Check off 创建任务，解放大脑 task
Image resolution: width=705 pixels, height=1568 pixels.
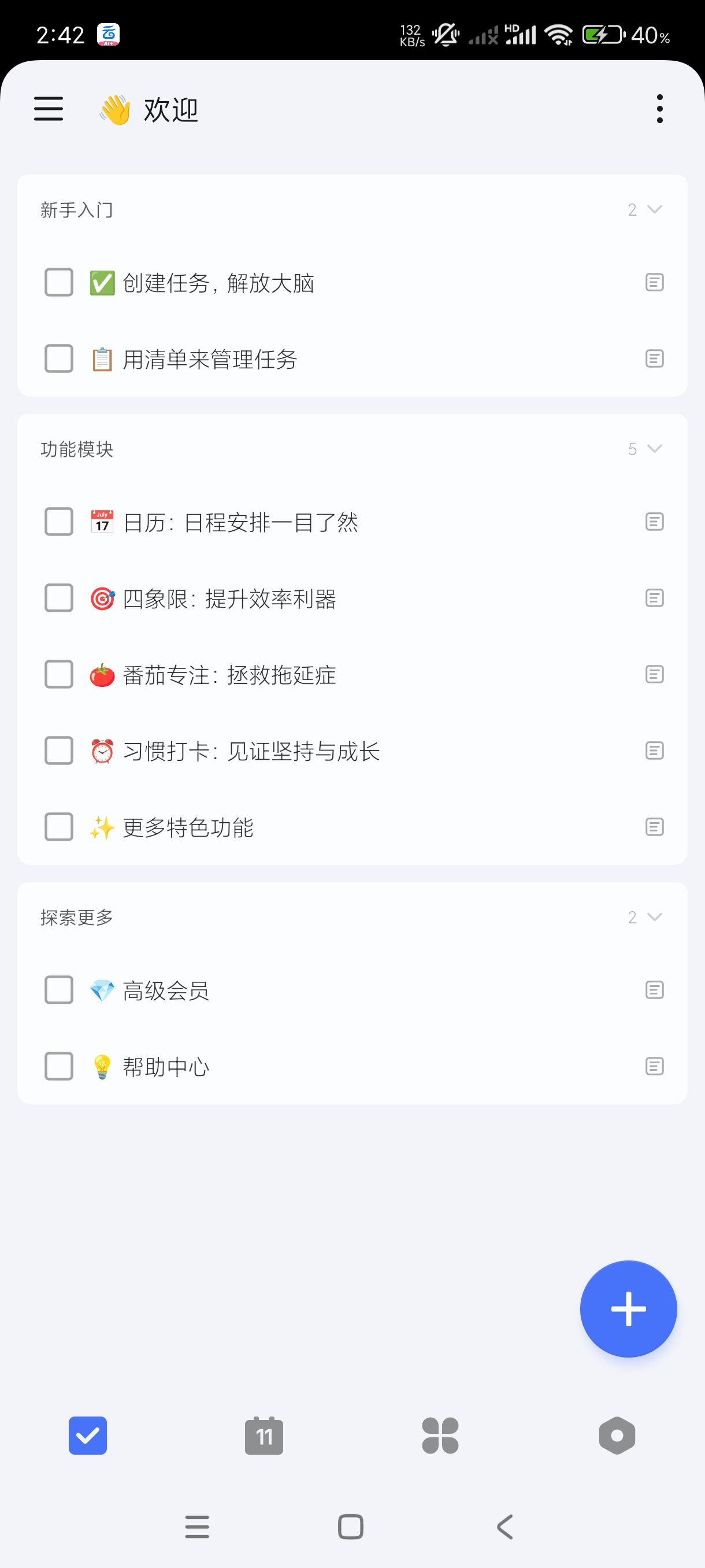pos(59,282)
